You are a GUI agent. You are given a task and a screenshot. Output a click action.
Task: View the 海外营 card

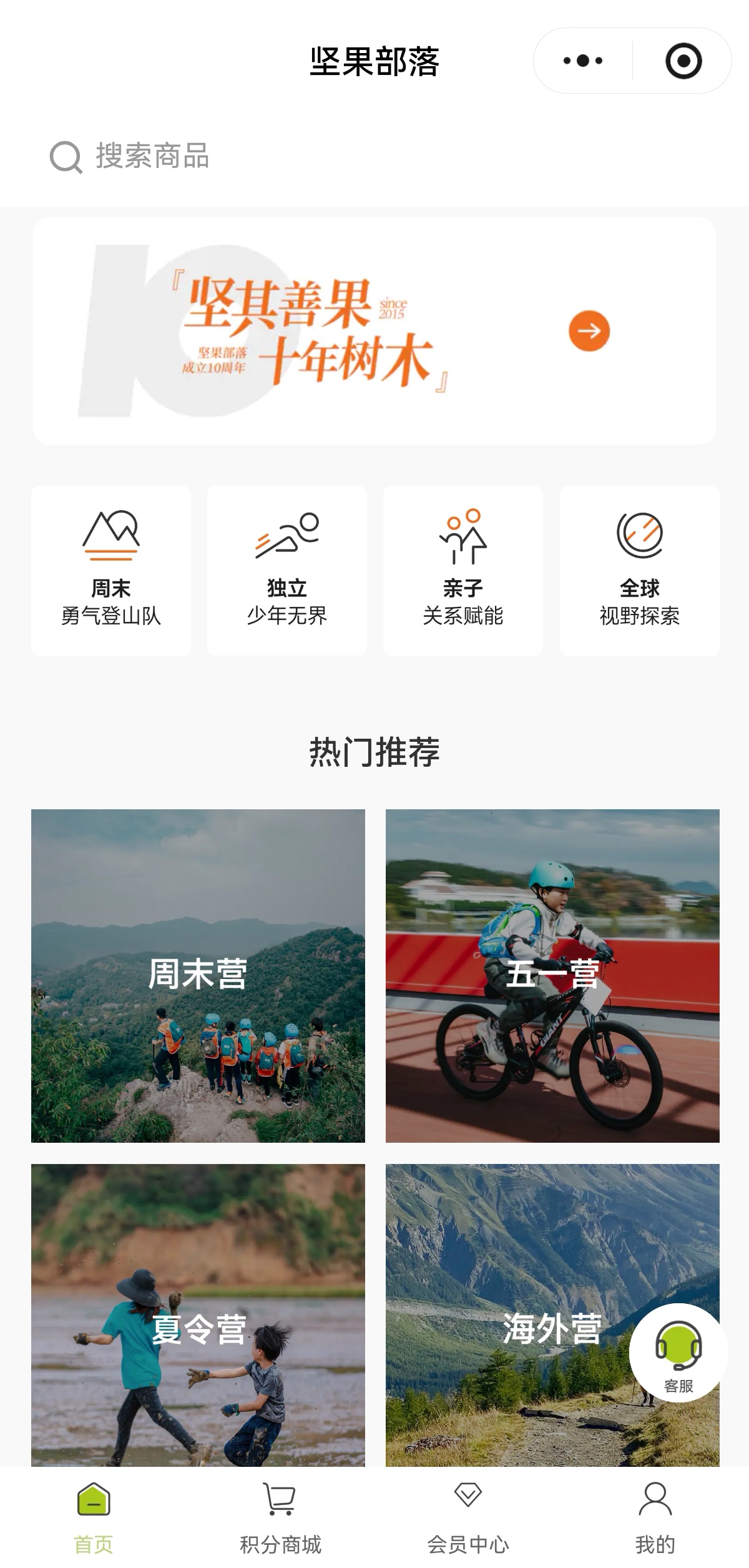click(552, 1314)
